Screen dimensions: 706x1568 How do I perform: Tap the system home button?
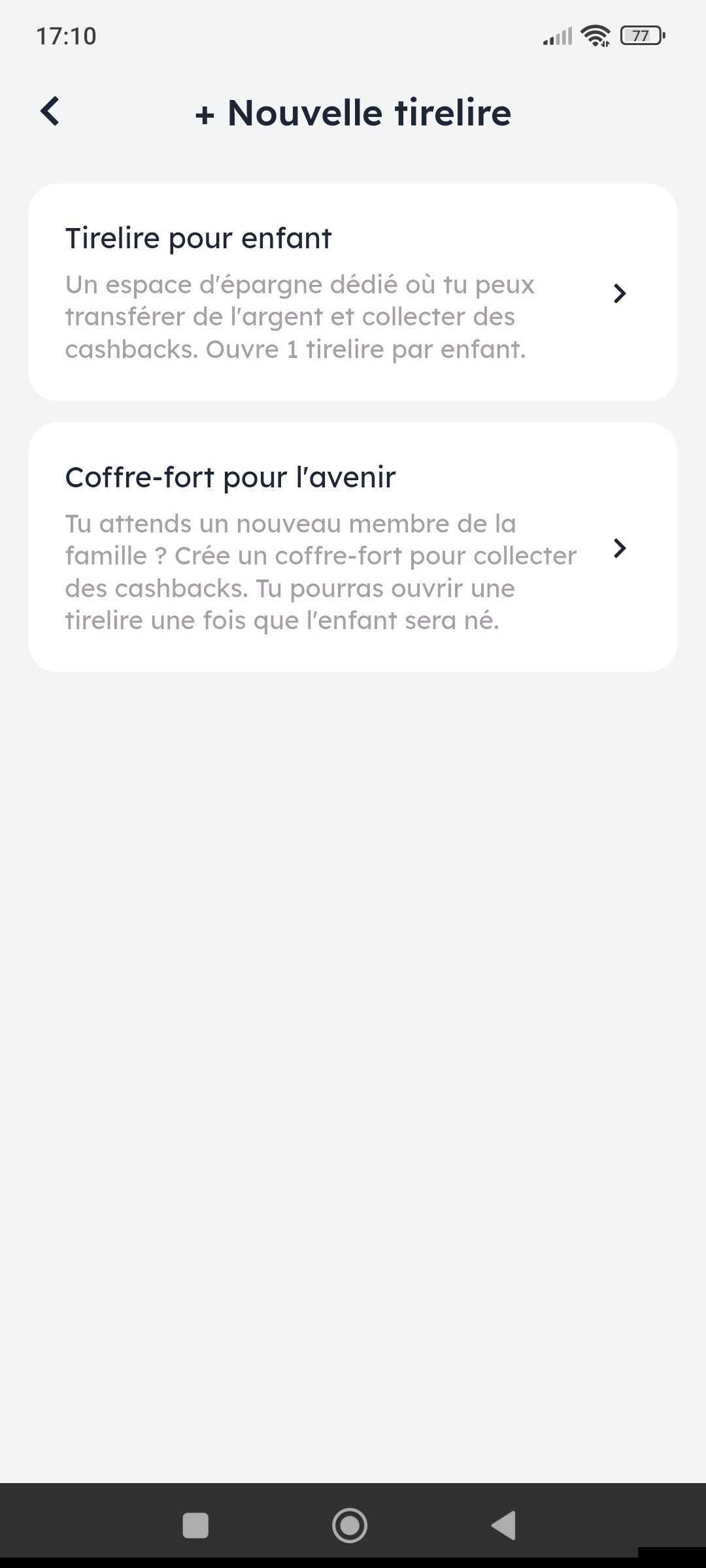pyautogui.click(x=350, y=1526)
